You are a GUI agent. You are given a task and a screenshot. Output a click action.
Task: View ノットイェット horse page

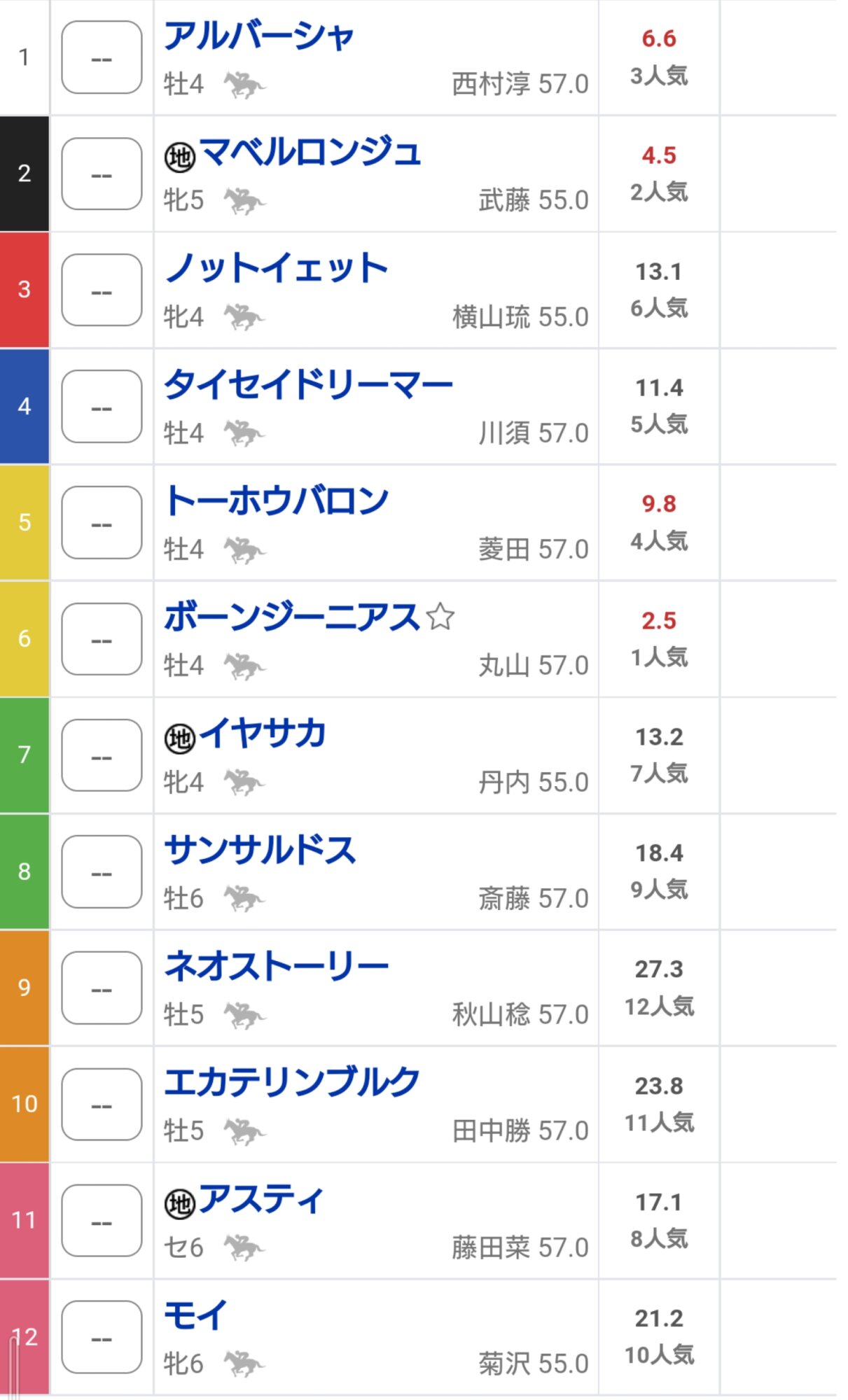coord(276,269)
